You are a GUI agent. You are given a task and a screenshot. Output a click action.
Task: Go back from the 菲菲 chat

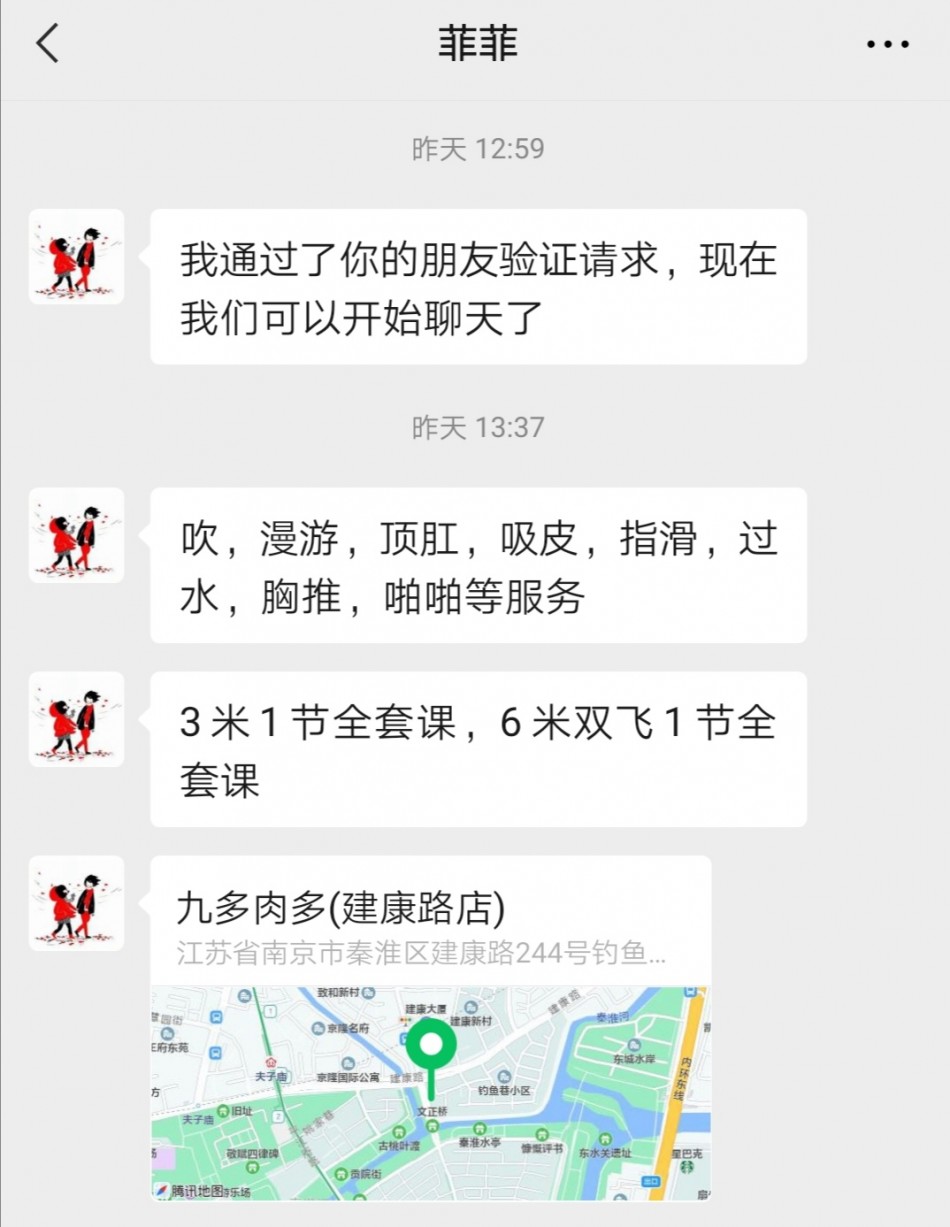(x=47, y=44)
